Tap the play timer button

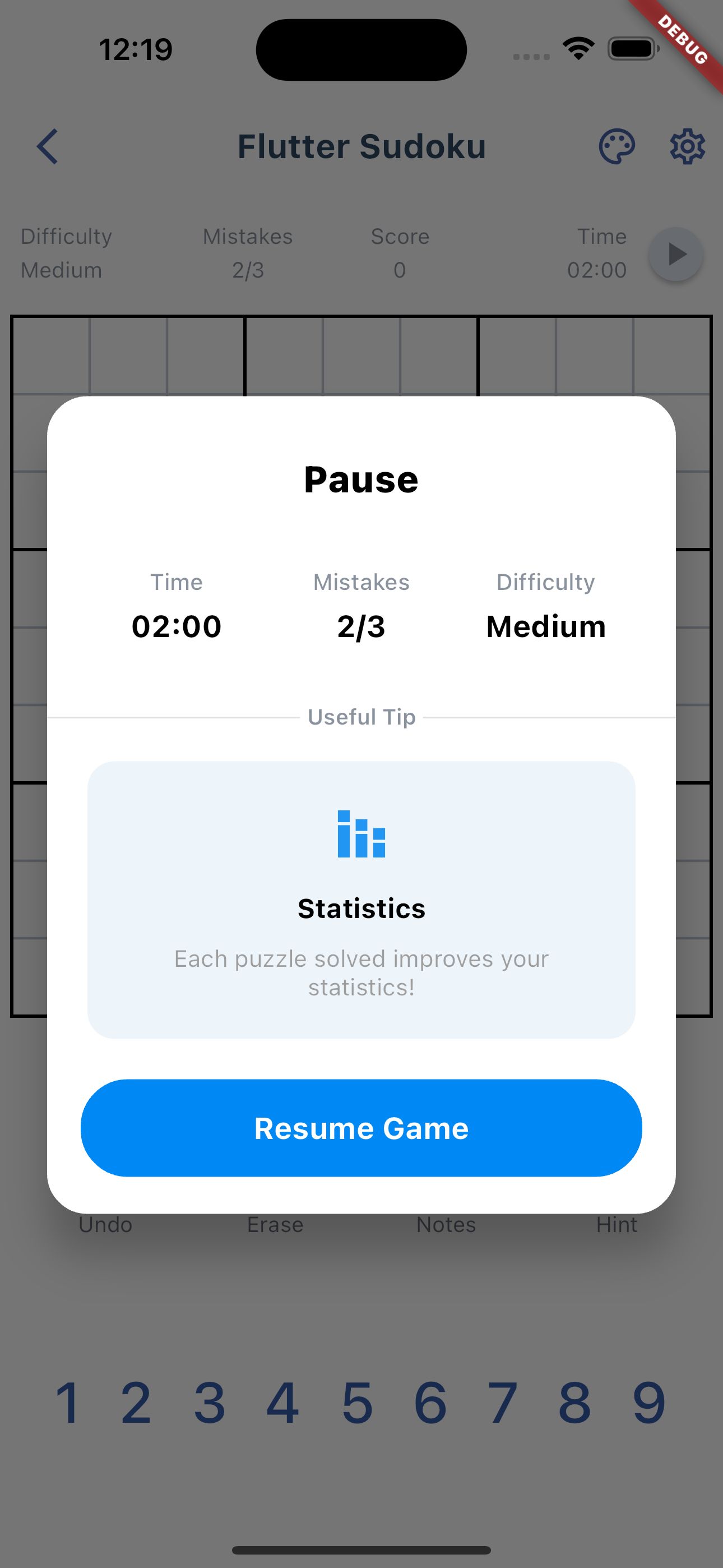[x=675, y=254]
